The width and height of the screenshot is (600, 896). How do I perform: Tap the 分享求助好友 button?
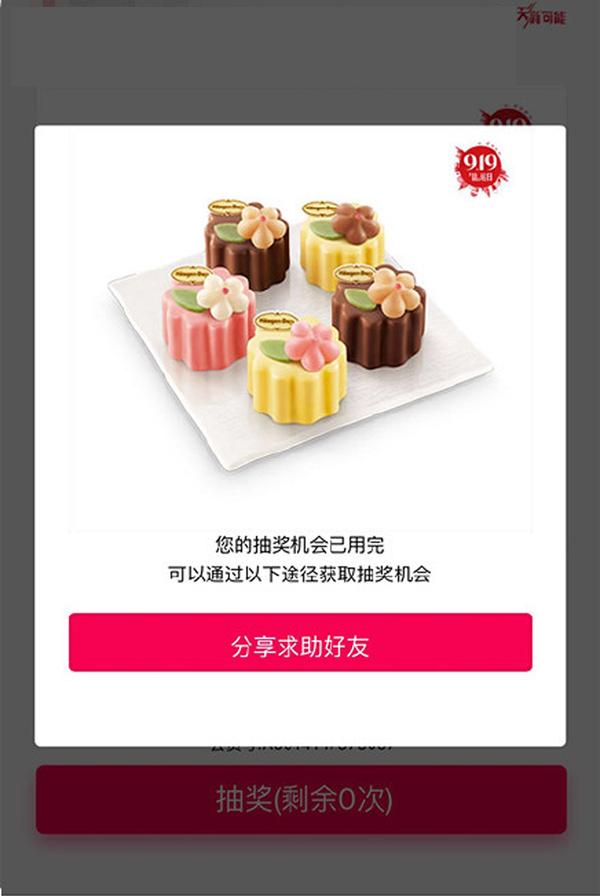(300, 643)
